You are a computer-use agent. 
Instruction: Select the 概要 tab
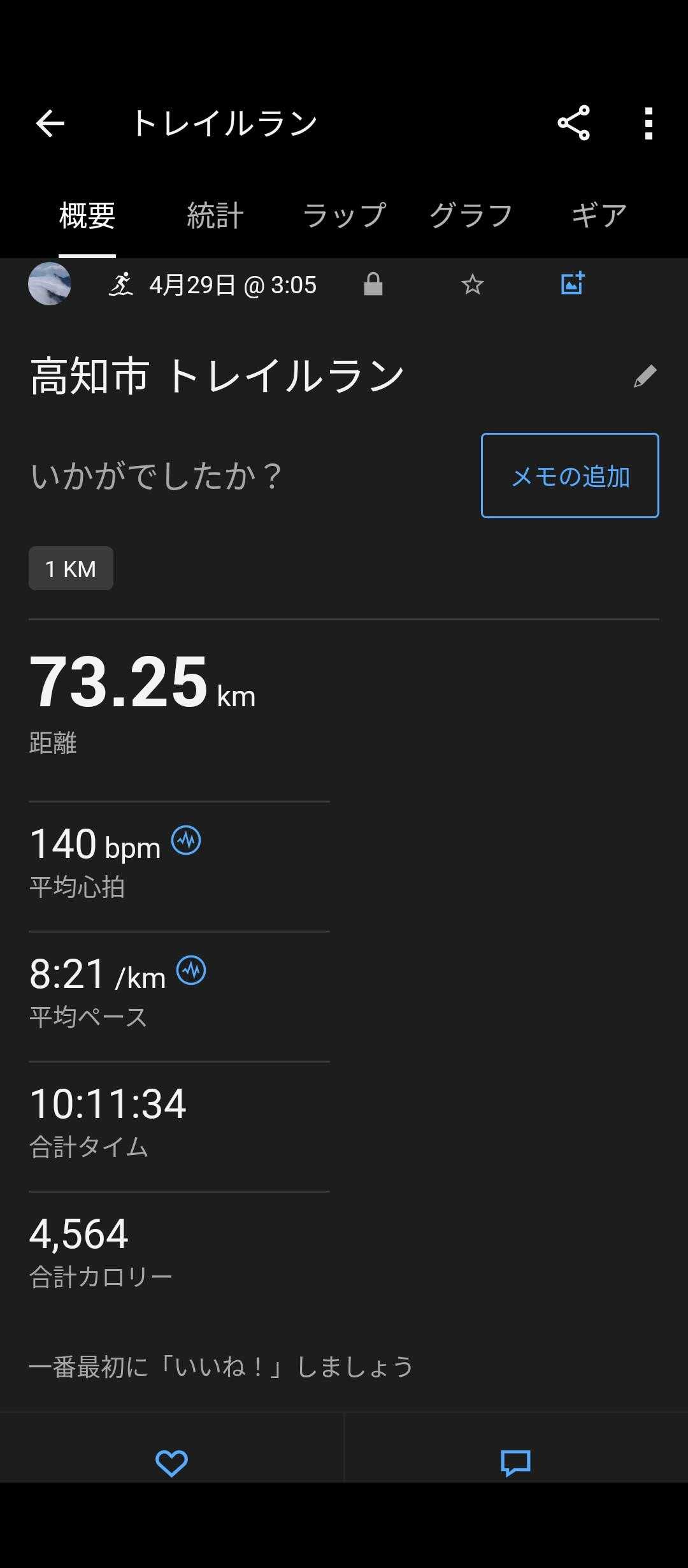click(87, 215)
